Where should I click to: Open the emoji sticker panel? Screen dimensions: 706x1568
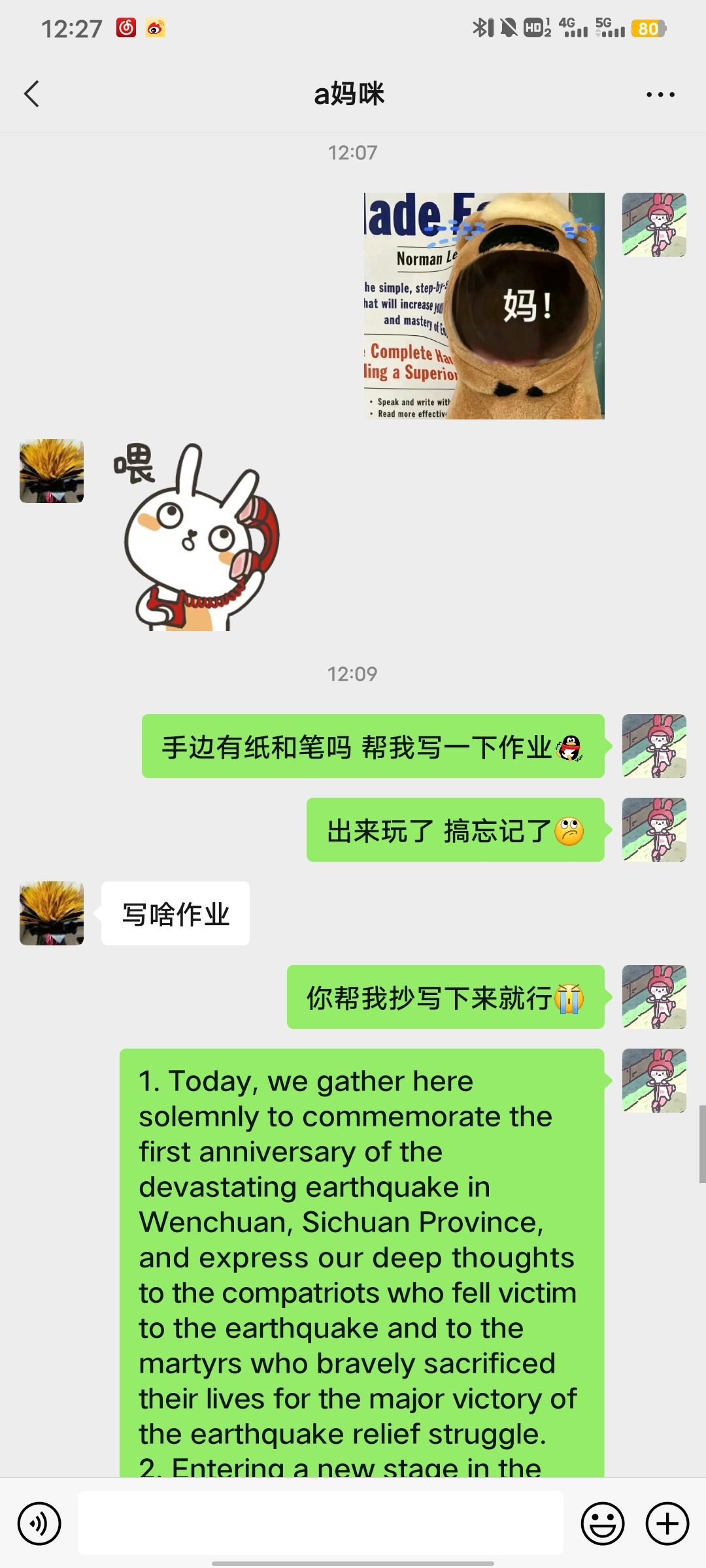602,1524
